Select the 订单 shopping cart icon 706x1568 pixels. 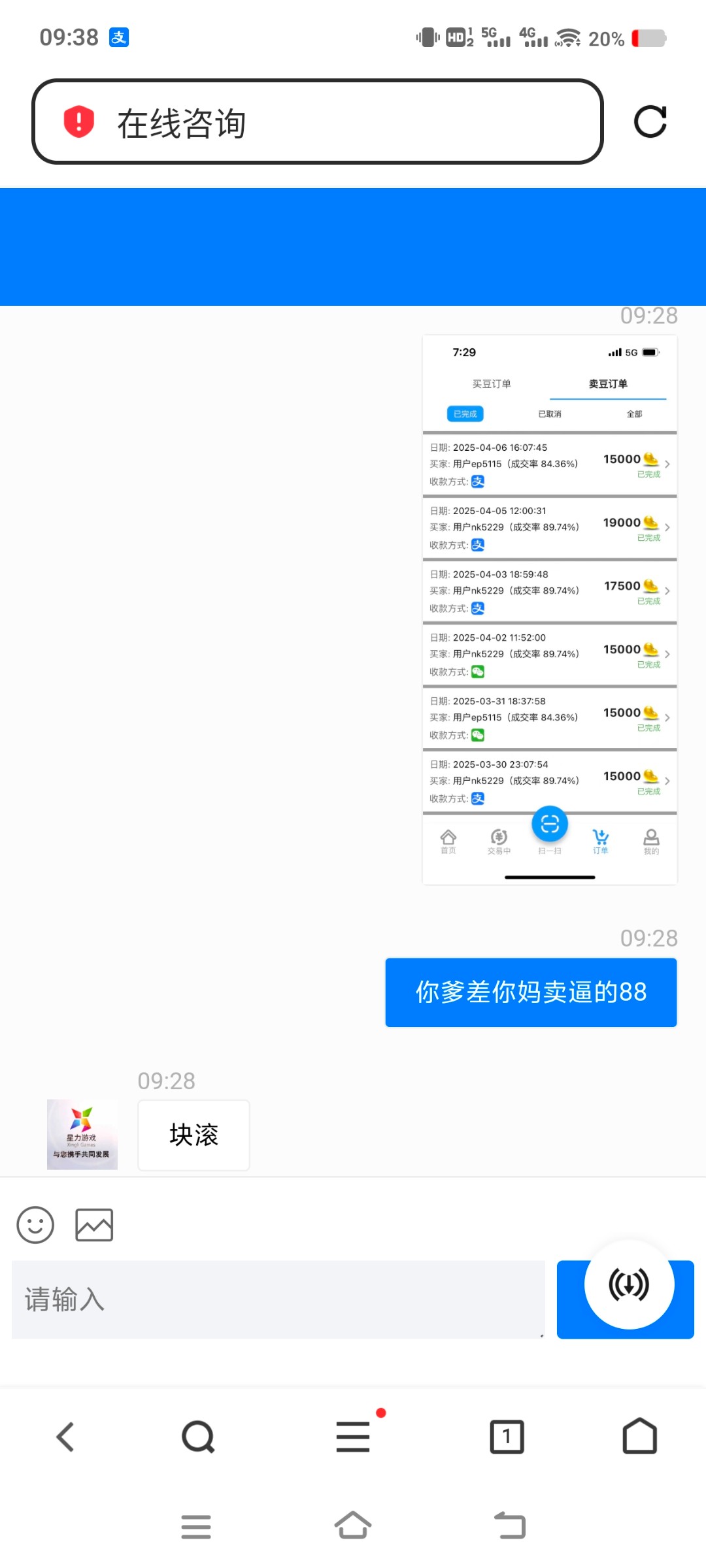coord(600,841)
